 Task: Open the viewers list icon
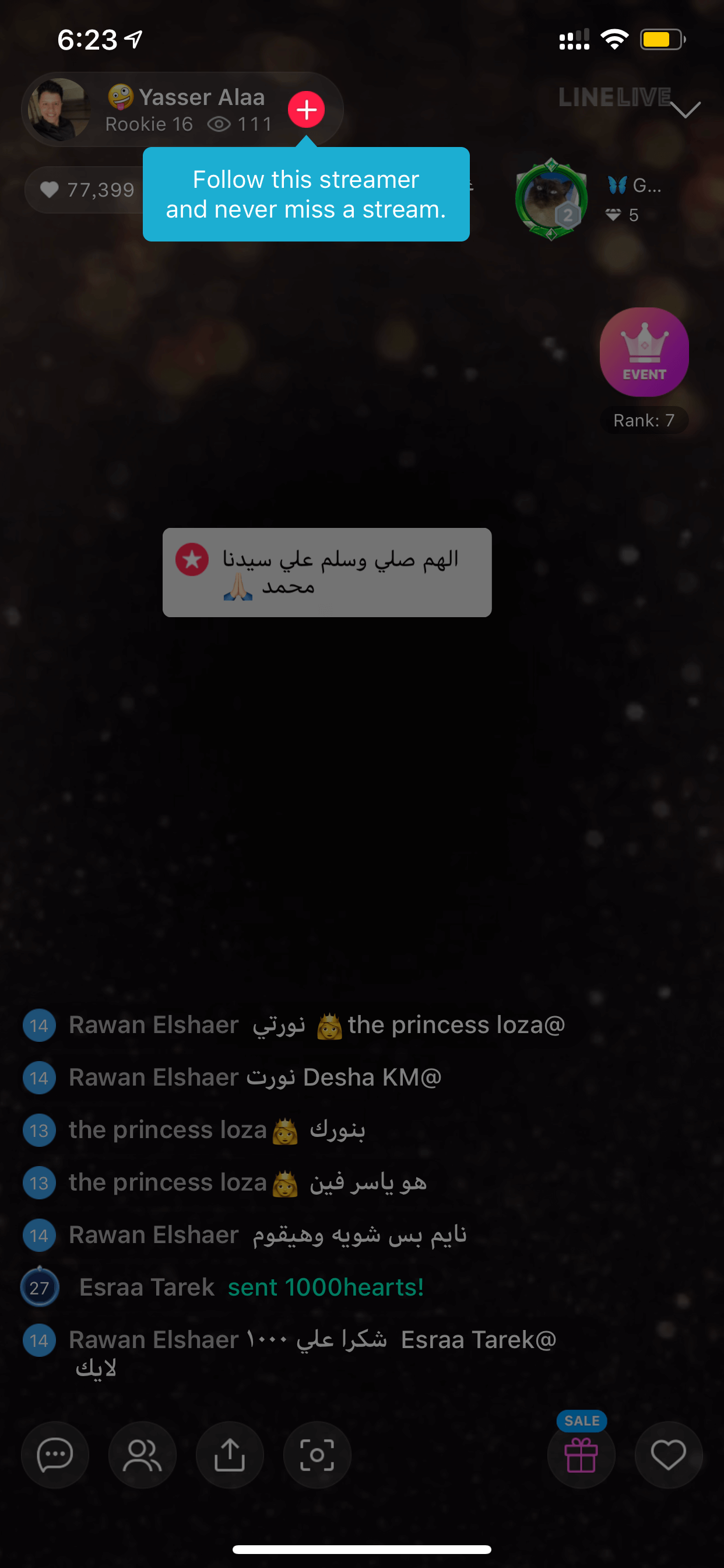click(x=142, y=1455)
